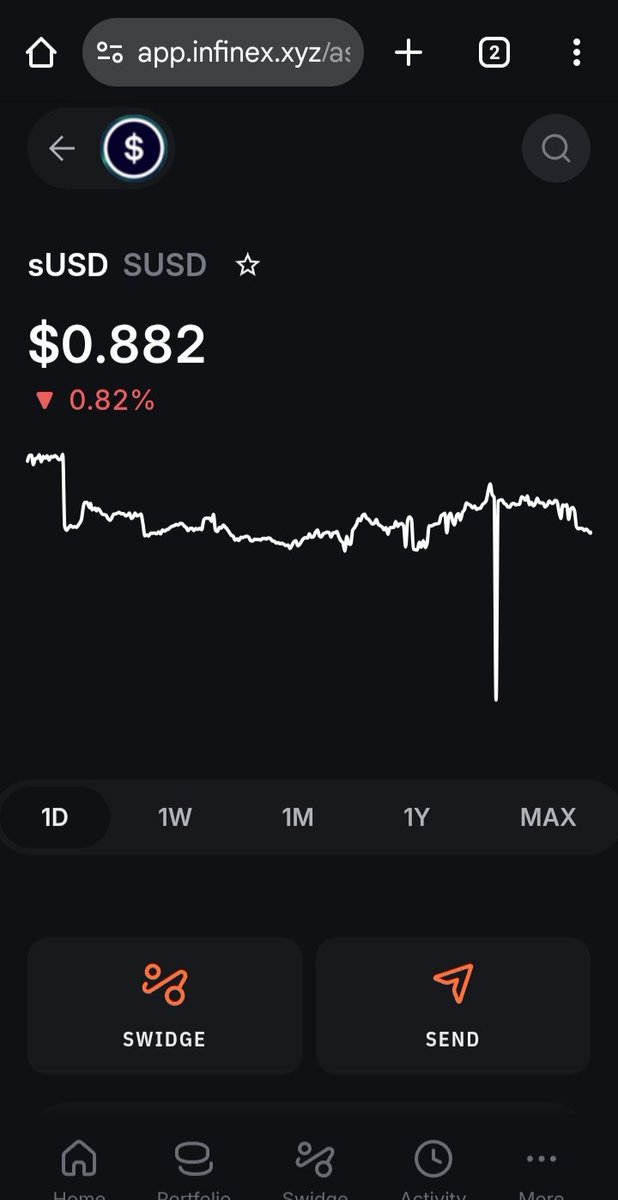
Task: Open the More tab
Action: tap(541, 1170)
